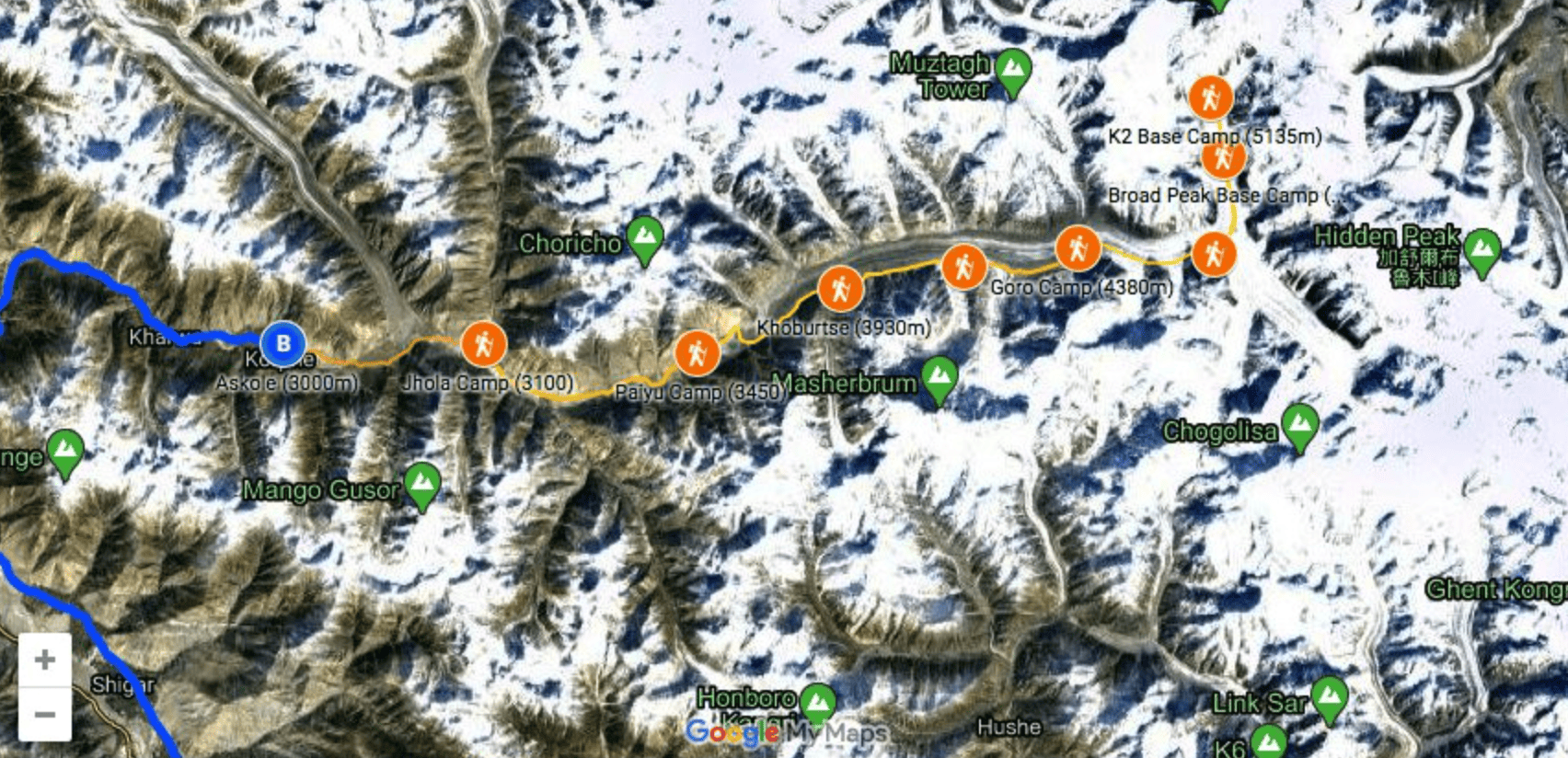The height and width of the screenshot is (758, 1568).
Task: Open the Honboro peak pin
Action: (817, 703)
